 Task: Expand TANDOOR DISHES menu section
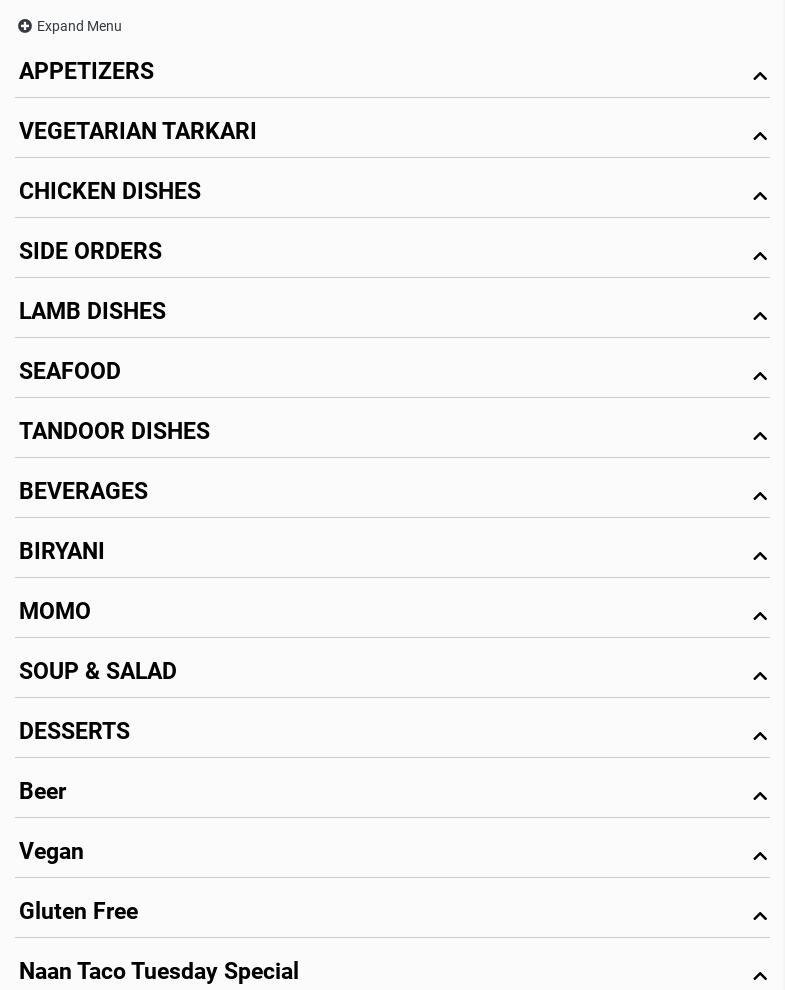click(114, 432)
